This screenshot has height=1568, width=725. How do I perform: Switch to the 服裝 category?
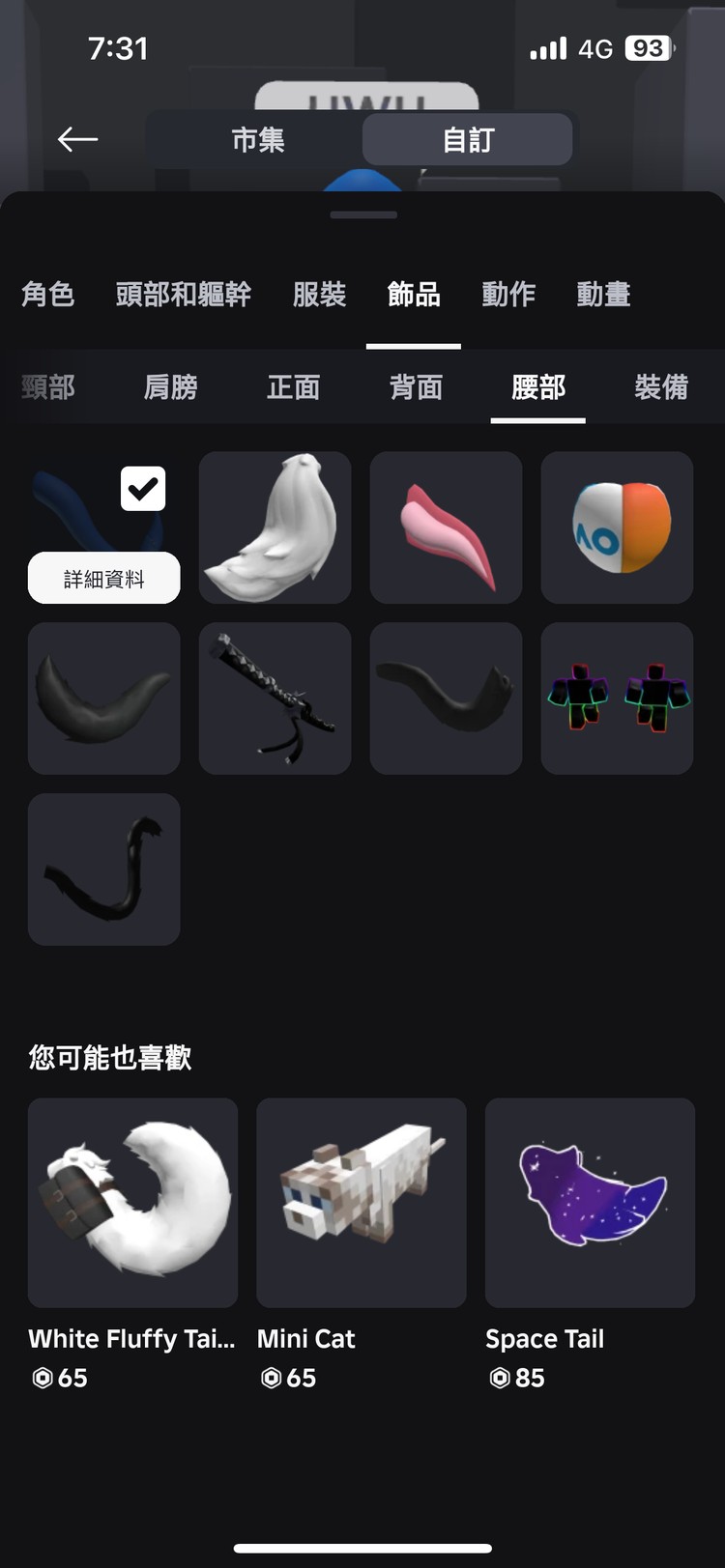(x=319, y=295)
